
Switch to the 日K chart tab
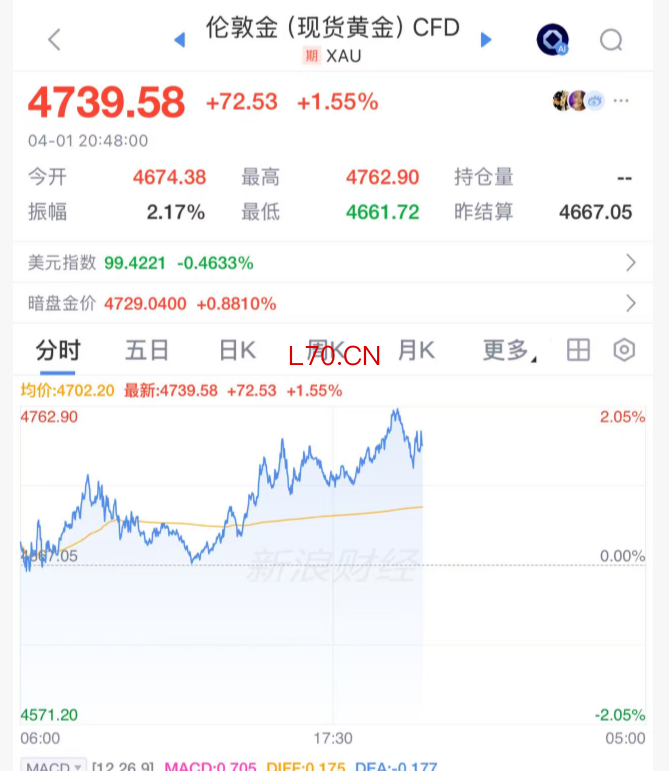[237, 350]
